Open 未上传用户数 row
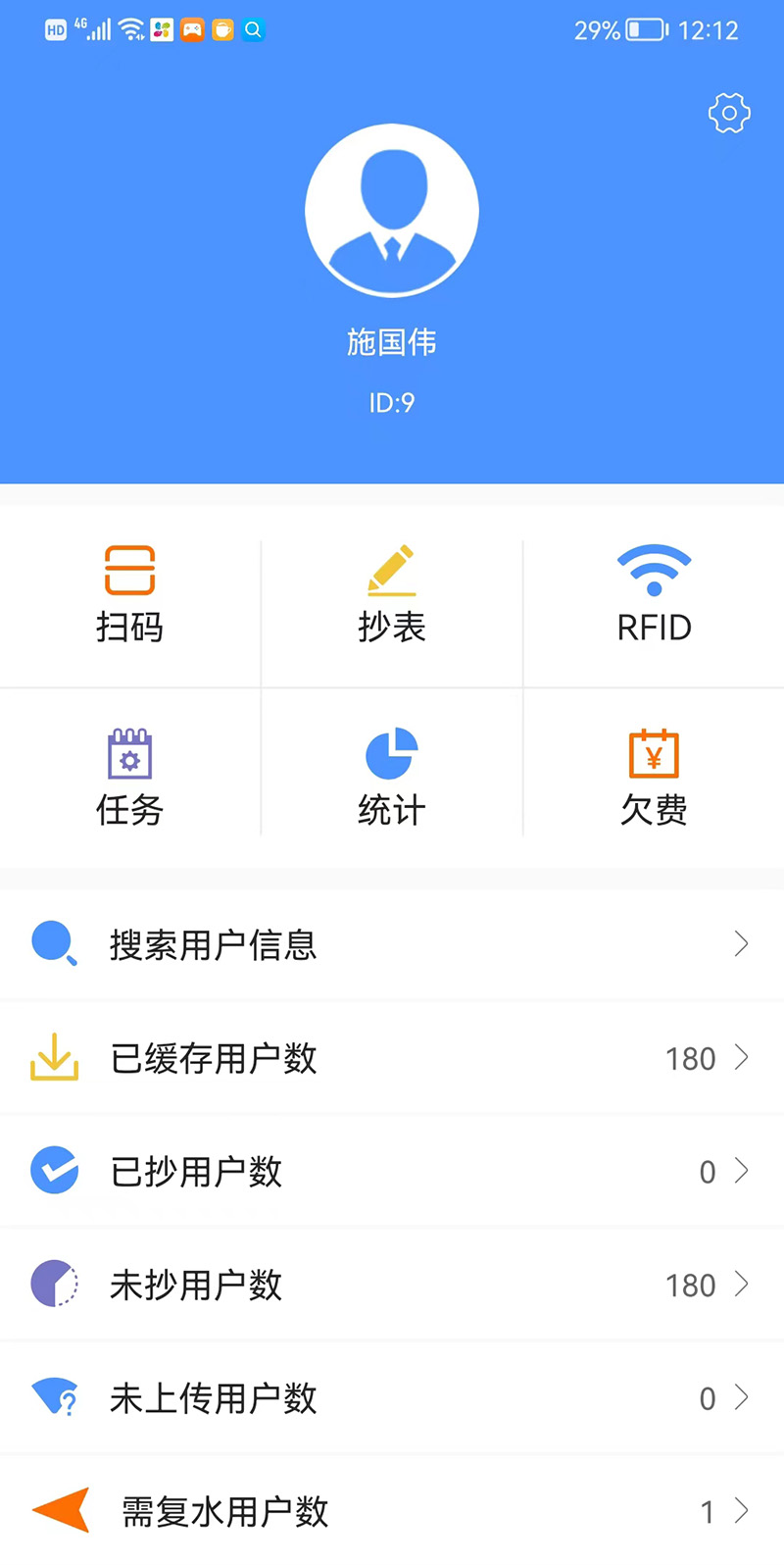Screen dimensions: 784x1565 (x=392, y=1397)
